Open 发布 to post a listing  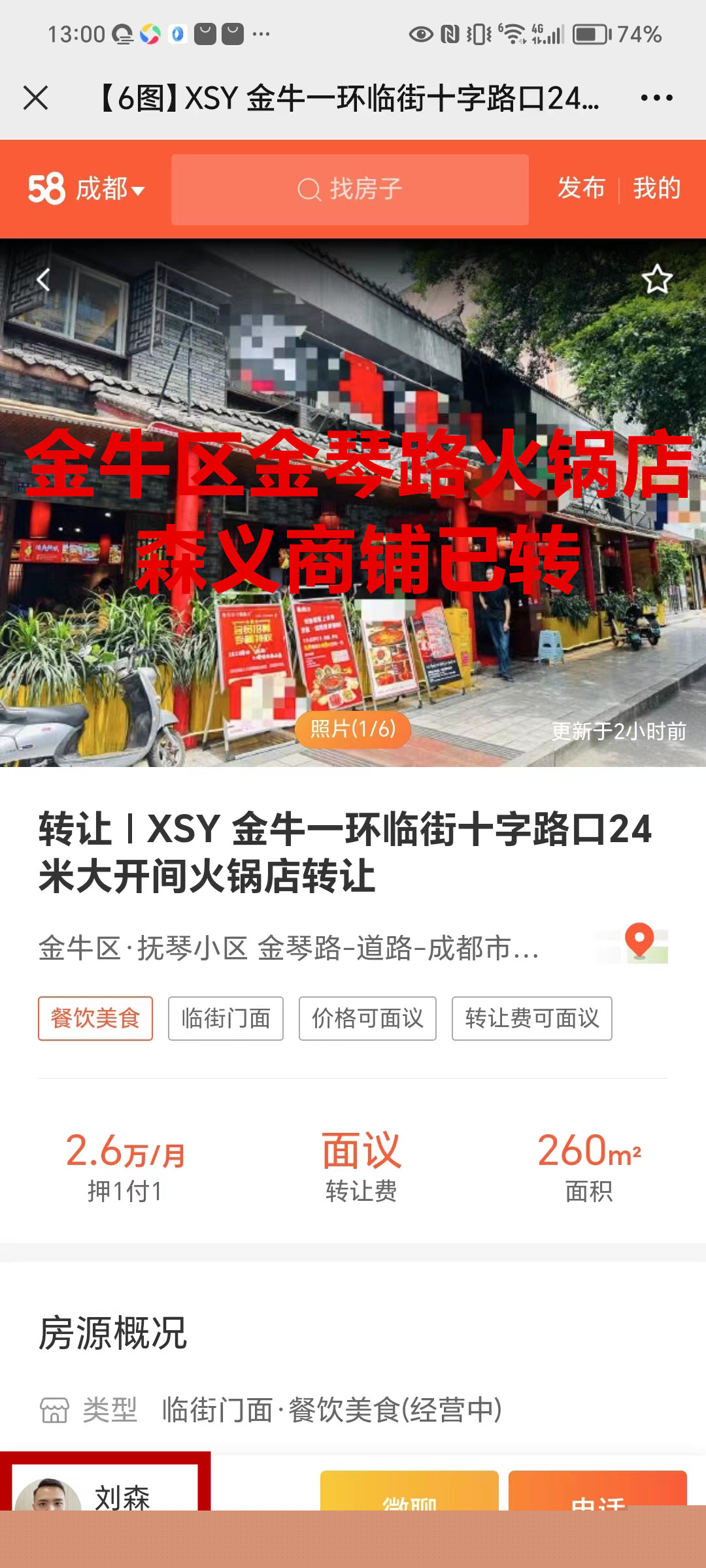tap(581, 188)
